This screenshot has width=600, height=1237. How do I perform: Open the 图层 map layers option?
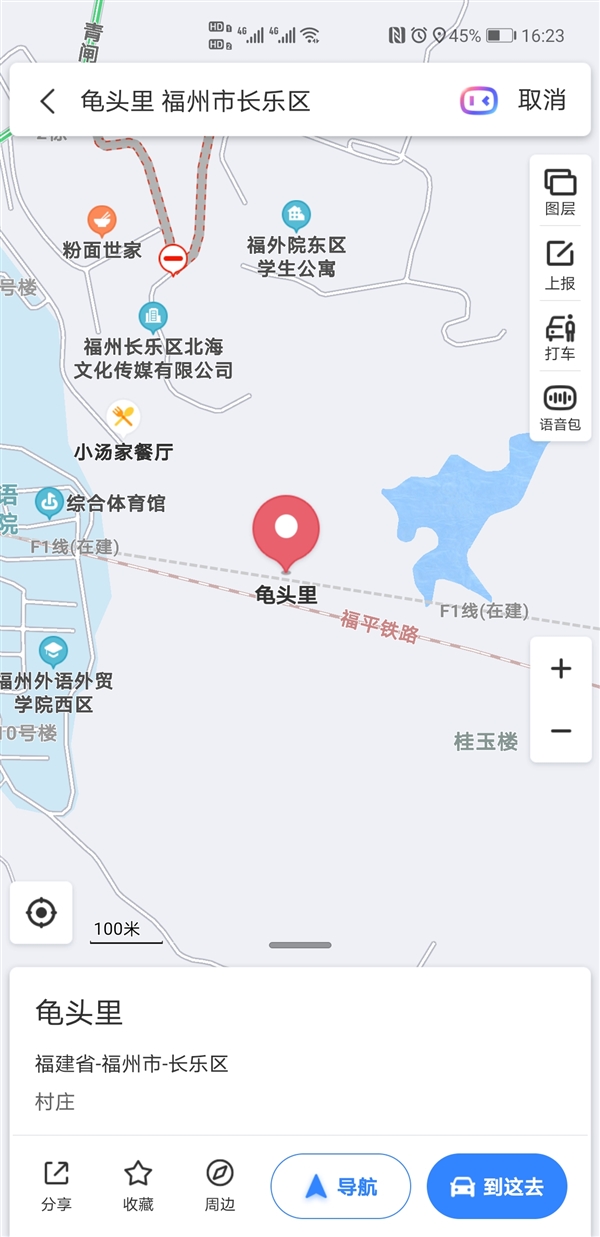[x=560, y=192]
